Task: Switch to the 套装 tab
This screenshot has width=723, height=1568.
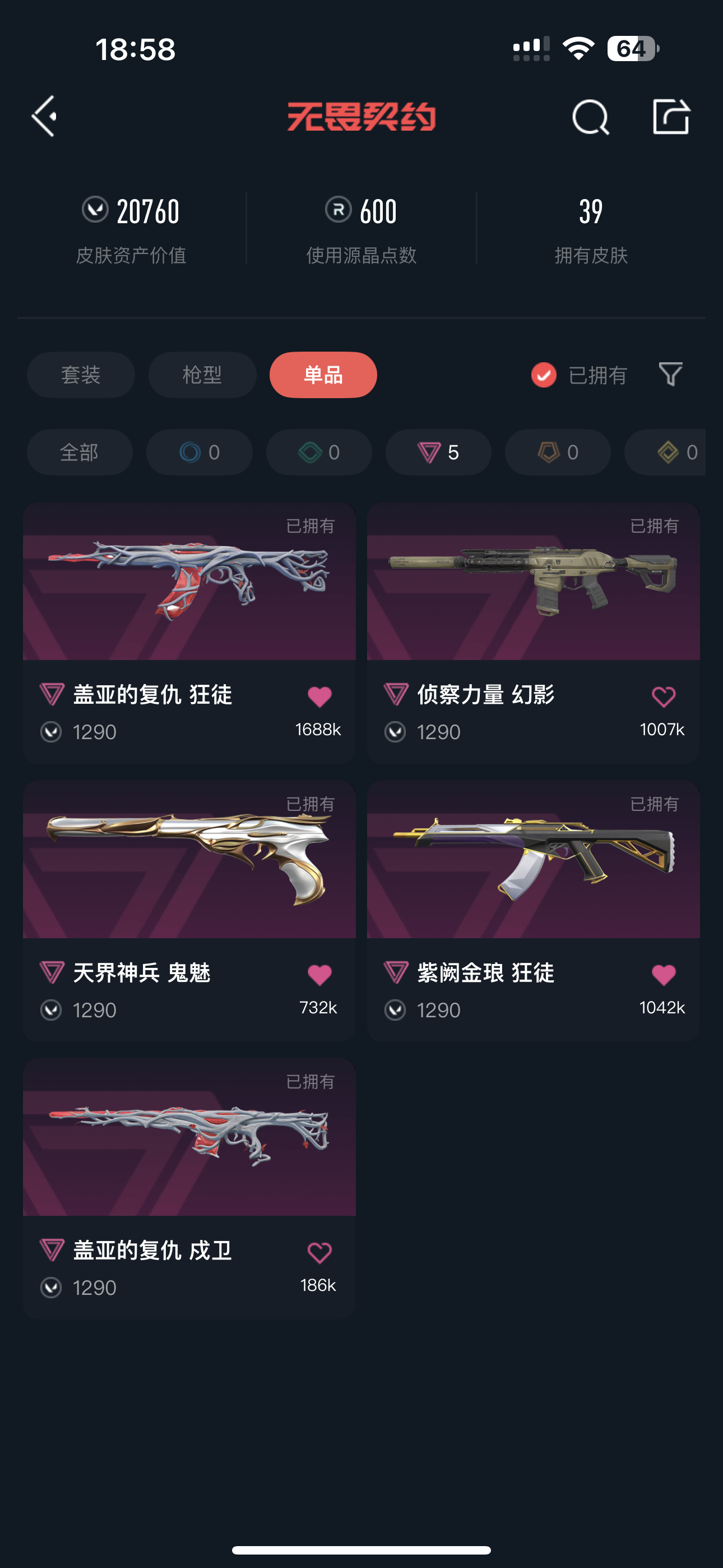Action: (80, 375)
